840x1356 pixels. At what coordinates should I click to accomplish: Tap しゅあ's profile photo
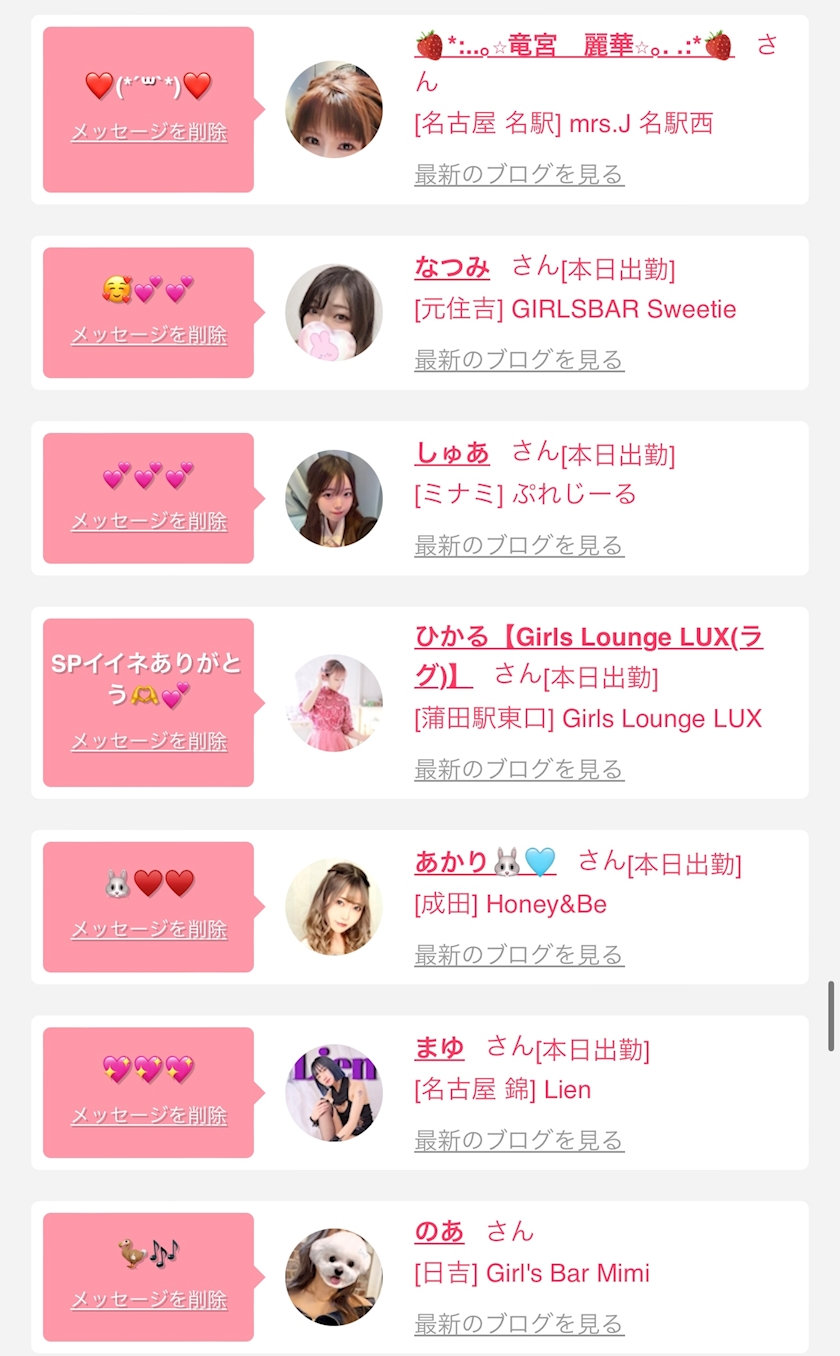(x=334, y=498)
